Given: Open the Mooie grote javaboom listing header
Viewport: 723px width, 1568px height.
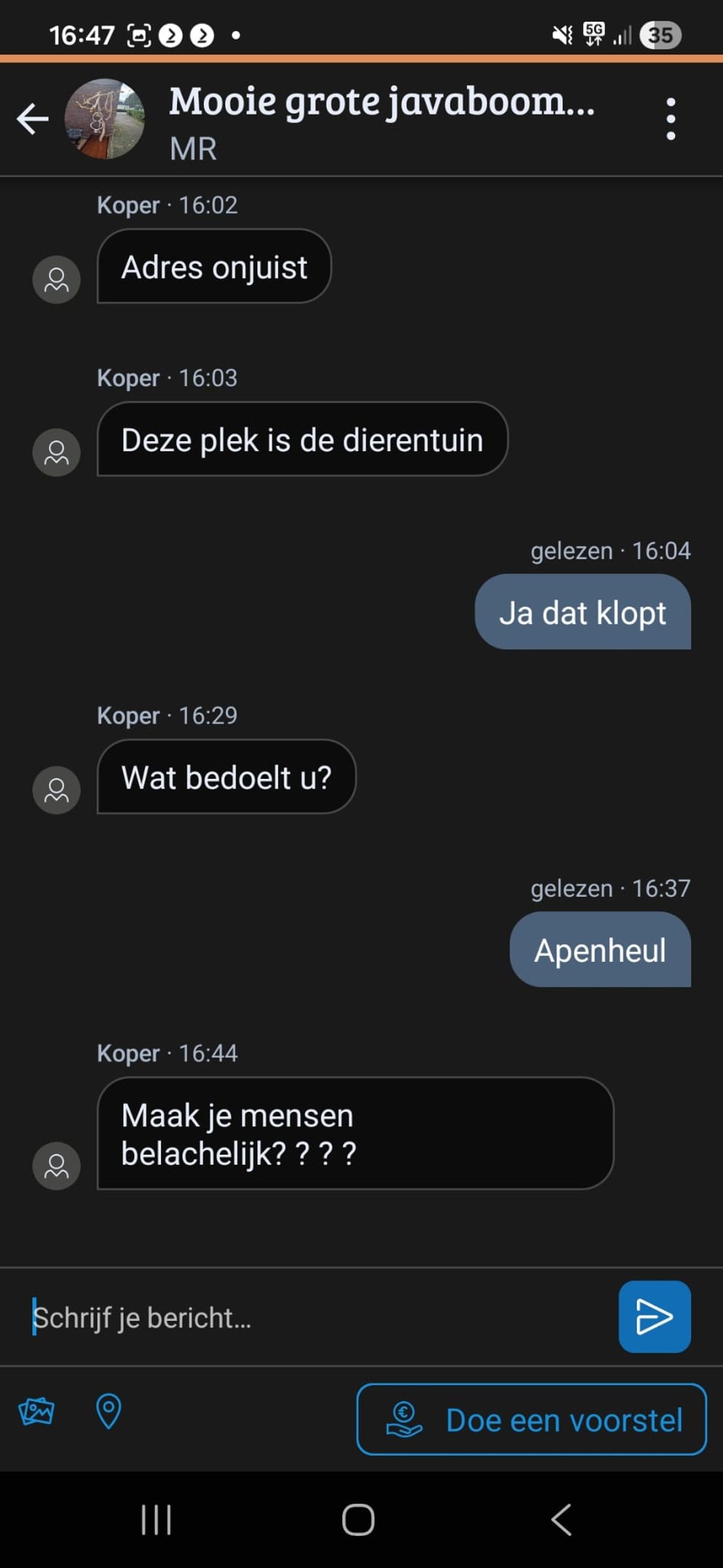Looking at the screenshot, I should (381, 102).
